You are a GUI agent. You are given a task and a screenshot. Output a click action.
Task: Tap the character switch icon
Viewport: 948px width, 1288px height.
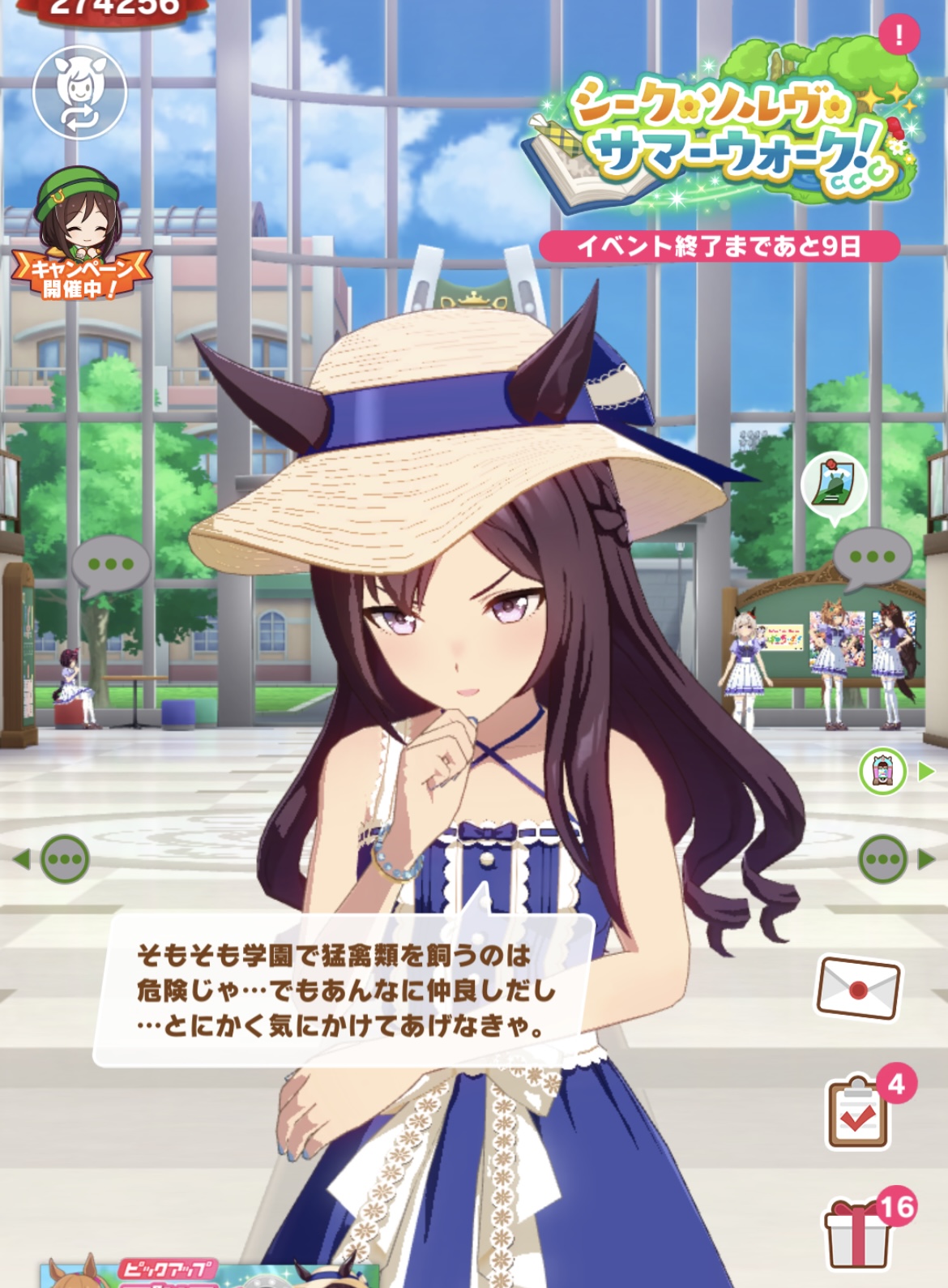point(79,93)
